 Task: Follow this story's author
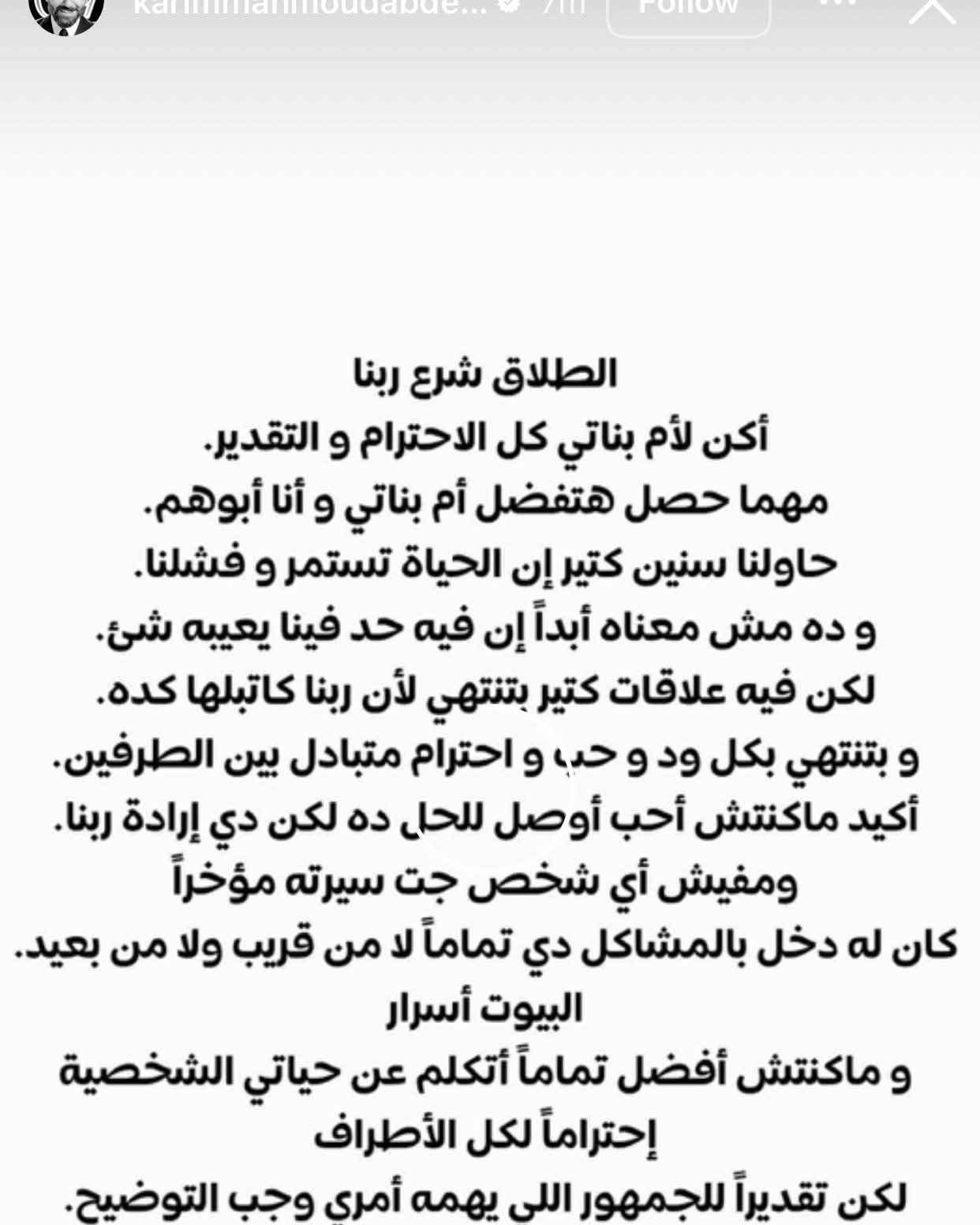coord(687,11)
